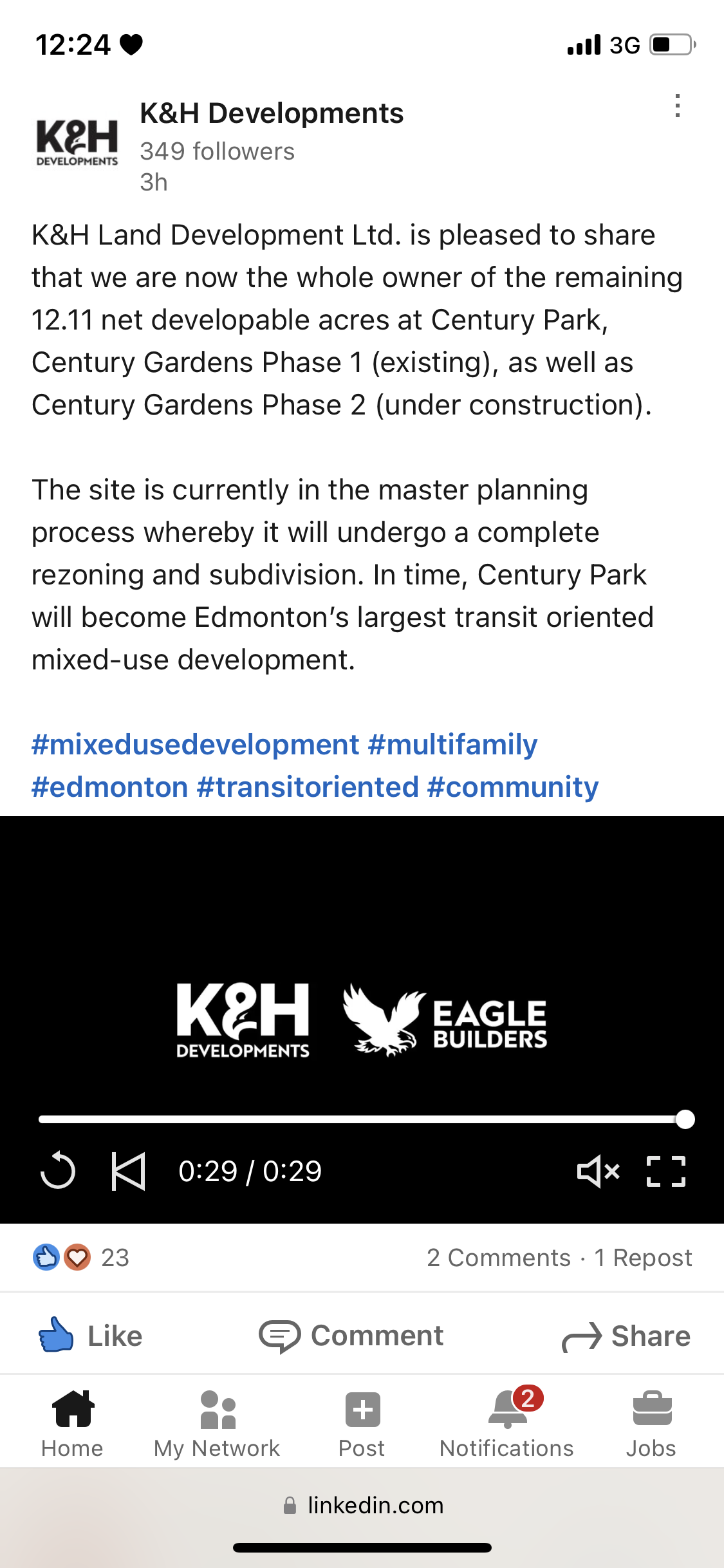Open the #mixedusedevelopment hashtag
The height and width of the screenshot is (1568, 724).
pyautogui.click(x=195, y=745)
